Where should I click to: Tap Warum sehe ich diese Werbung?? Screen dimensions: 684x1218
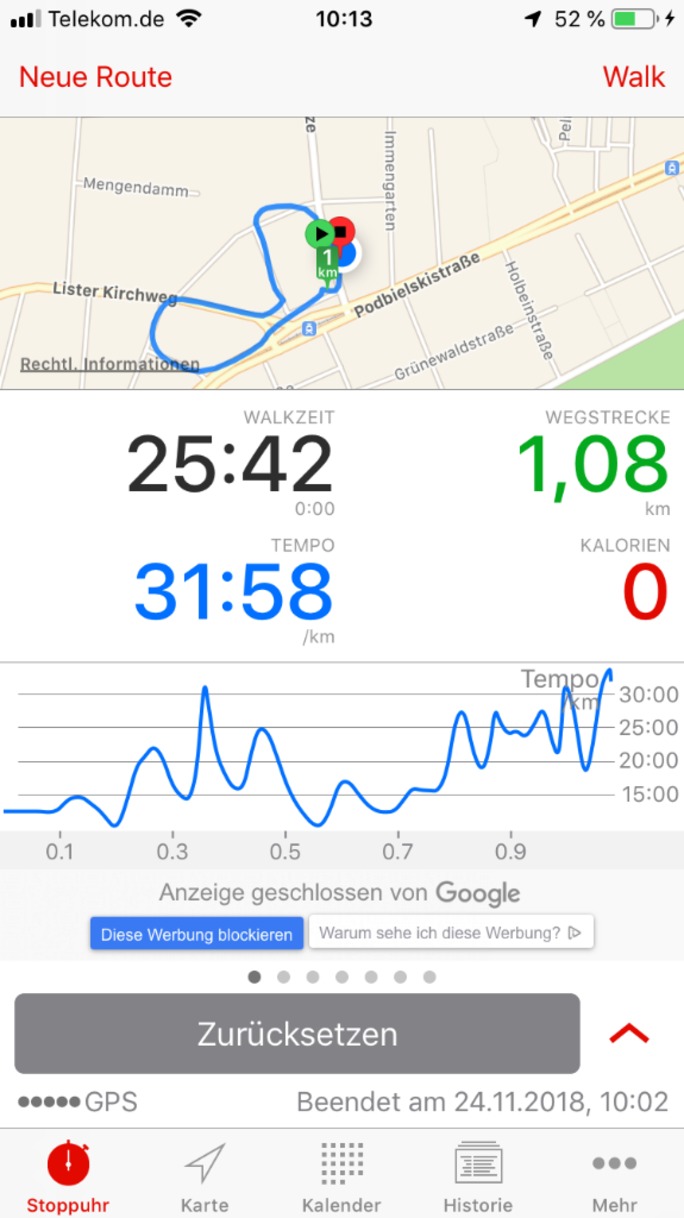coord(451,933)
